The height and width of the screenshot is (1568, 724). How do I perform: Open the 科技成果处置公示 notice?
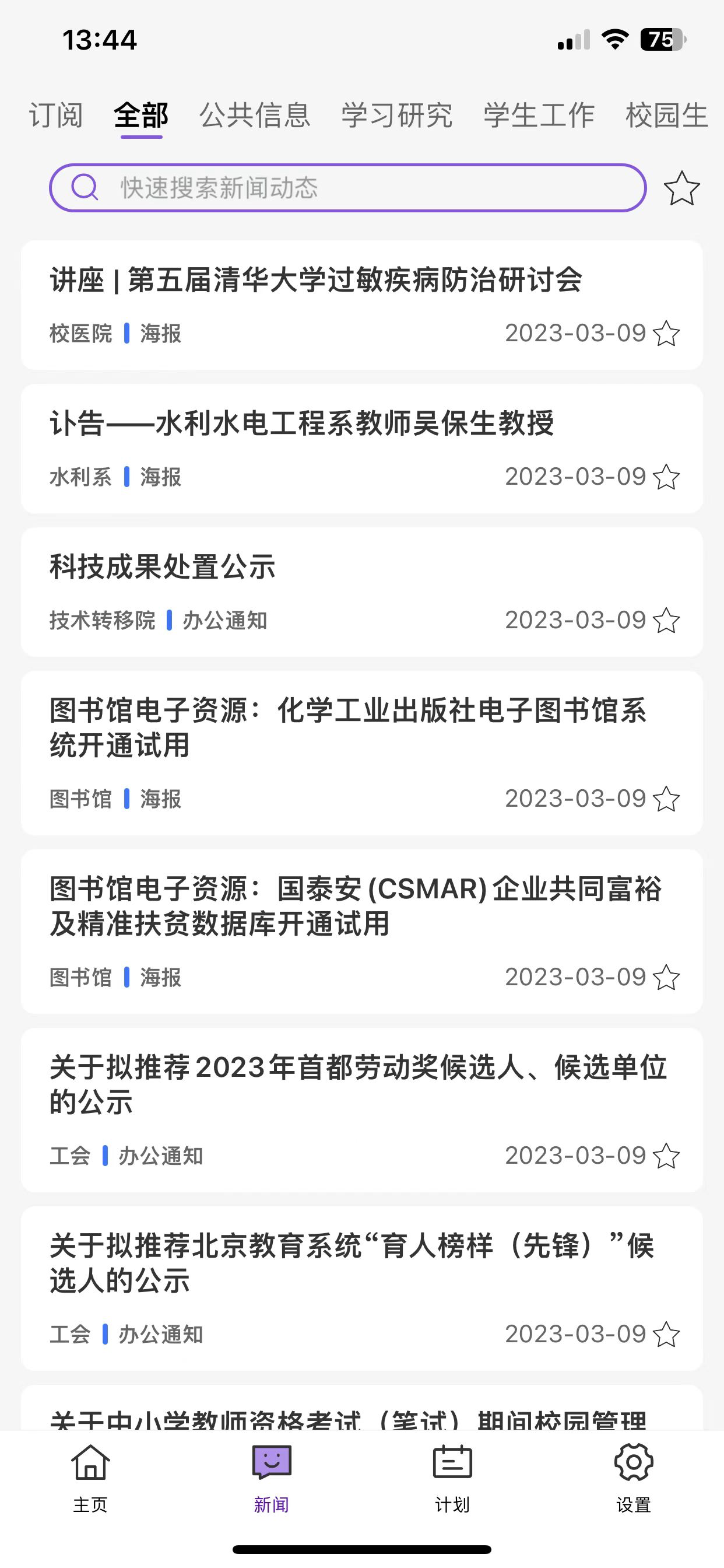tap(362, 591)
